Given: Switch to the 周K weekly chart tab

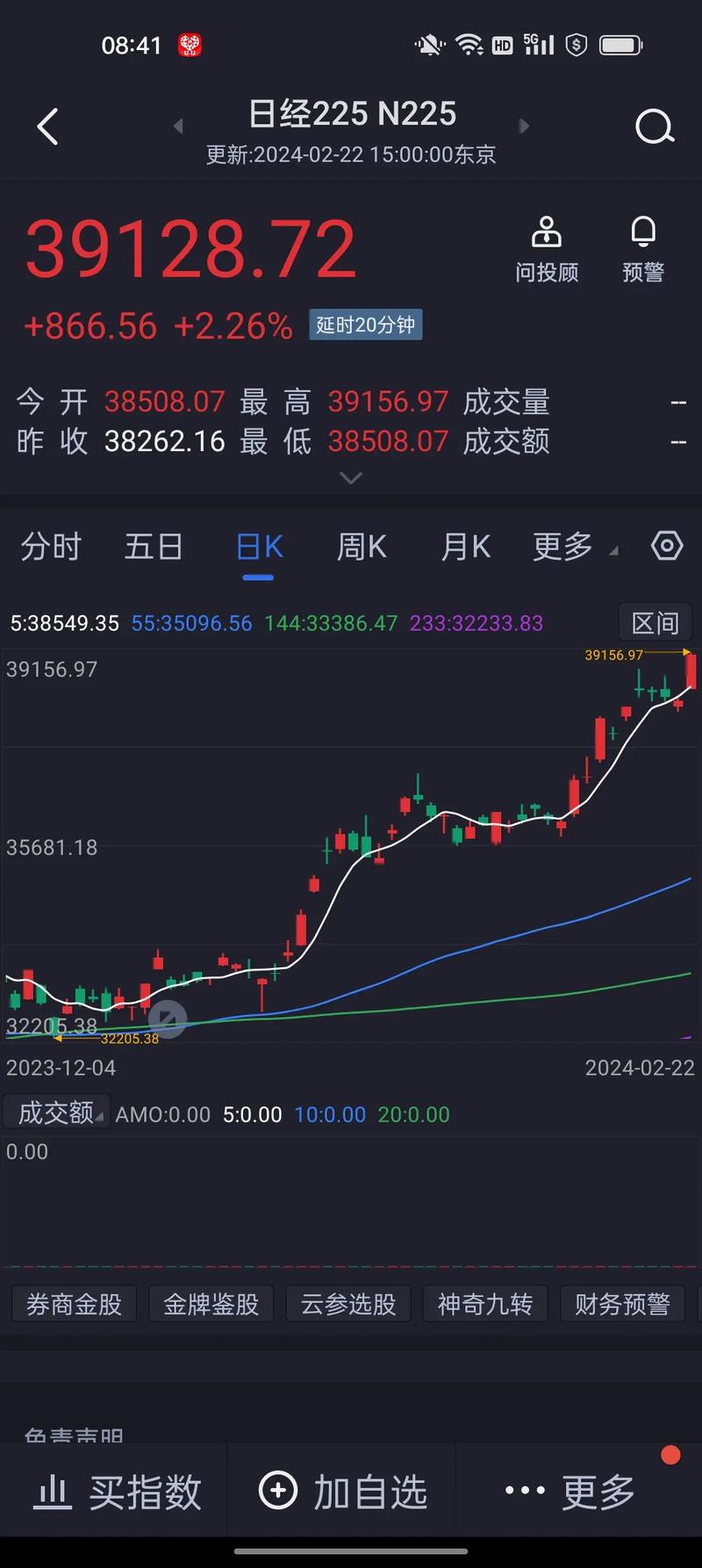Looking at the screenshot, I should [362, 546].
